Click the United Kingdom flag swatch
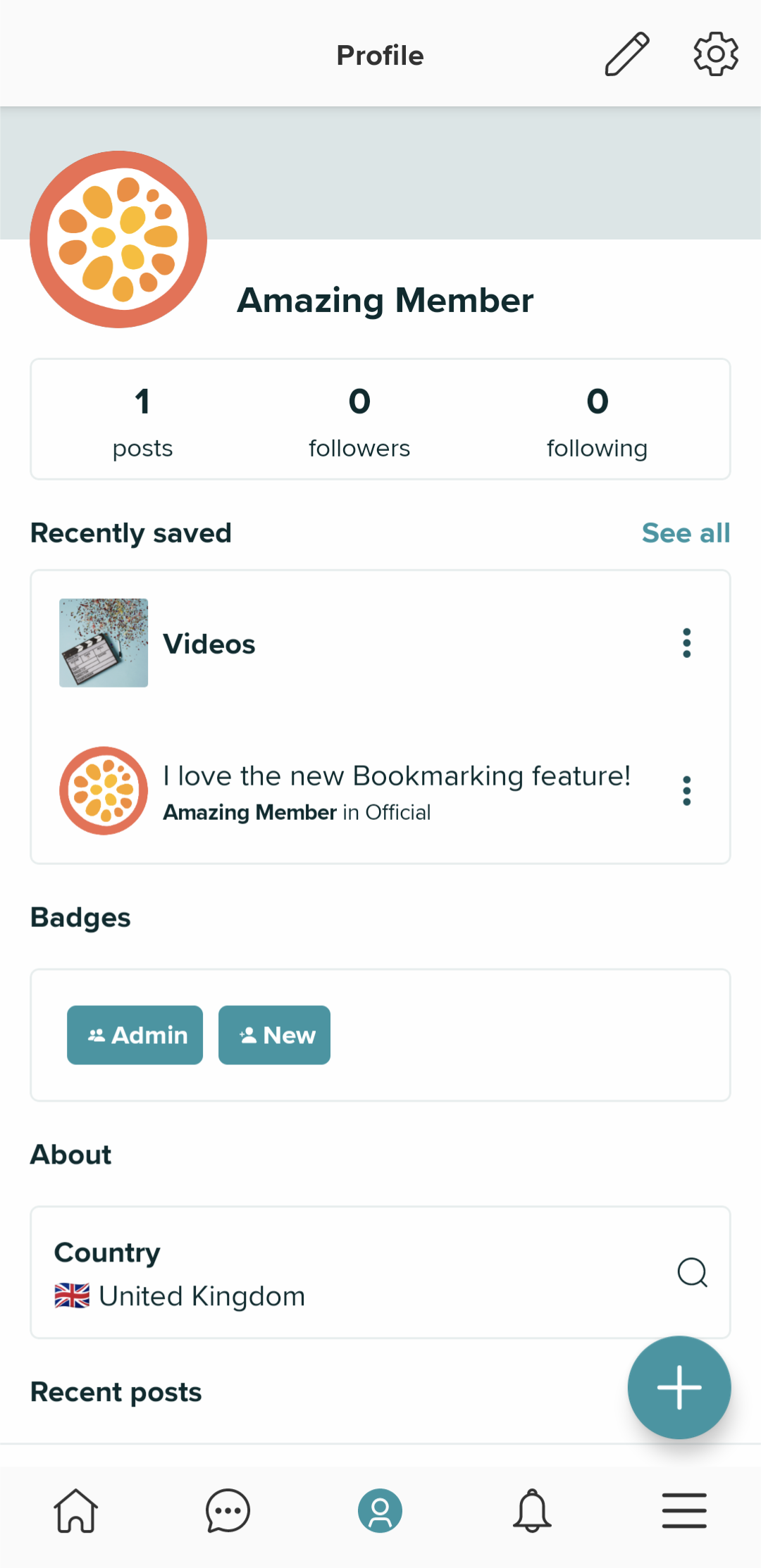This screenshot has width=761, height=1568. tap(72, 1295)
